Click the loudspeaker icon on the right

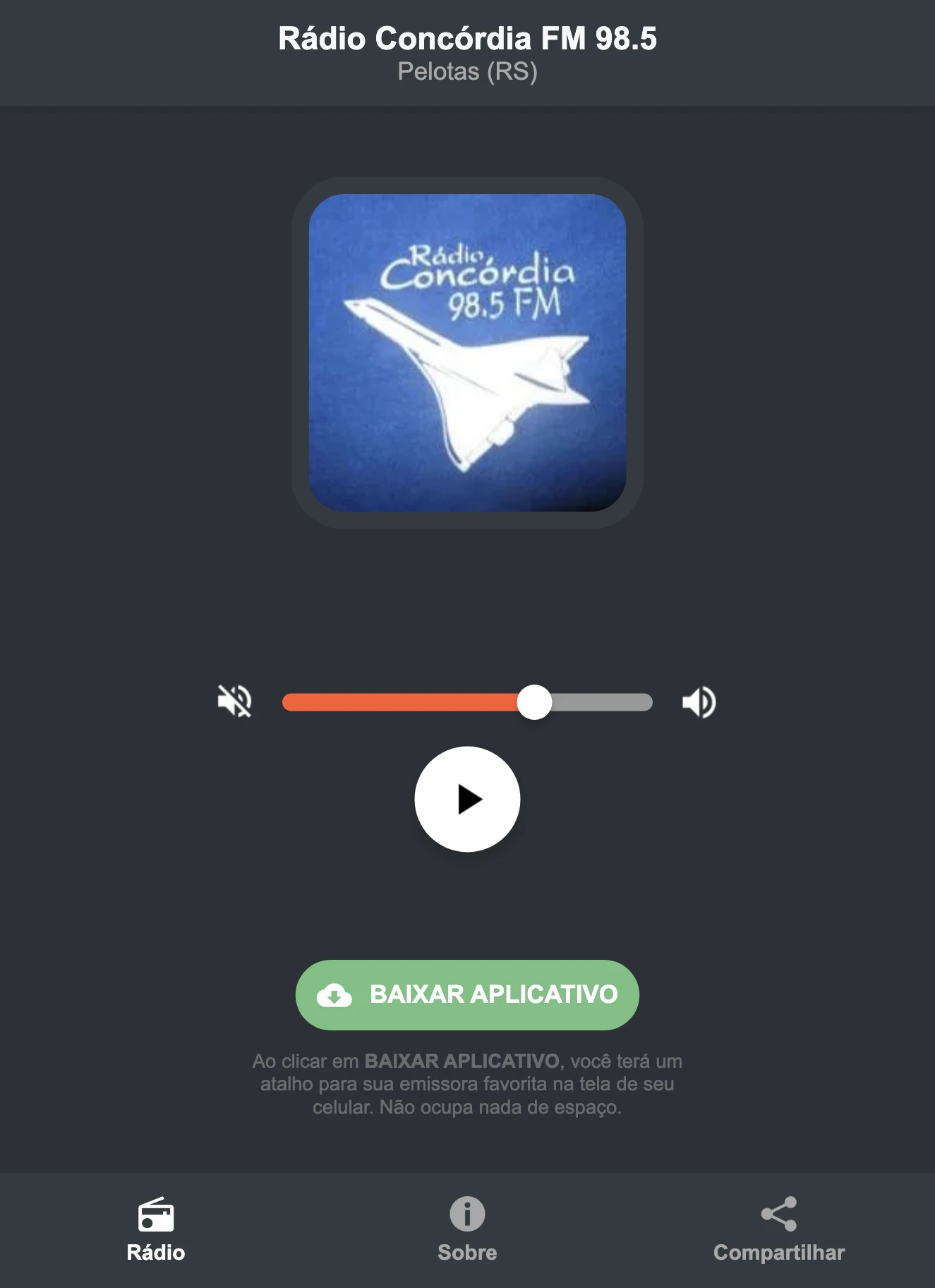pos(699,701)
